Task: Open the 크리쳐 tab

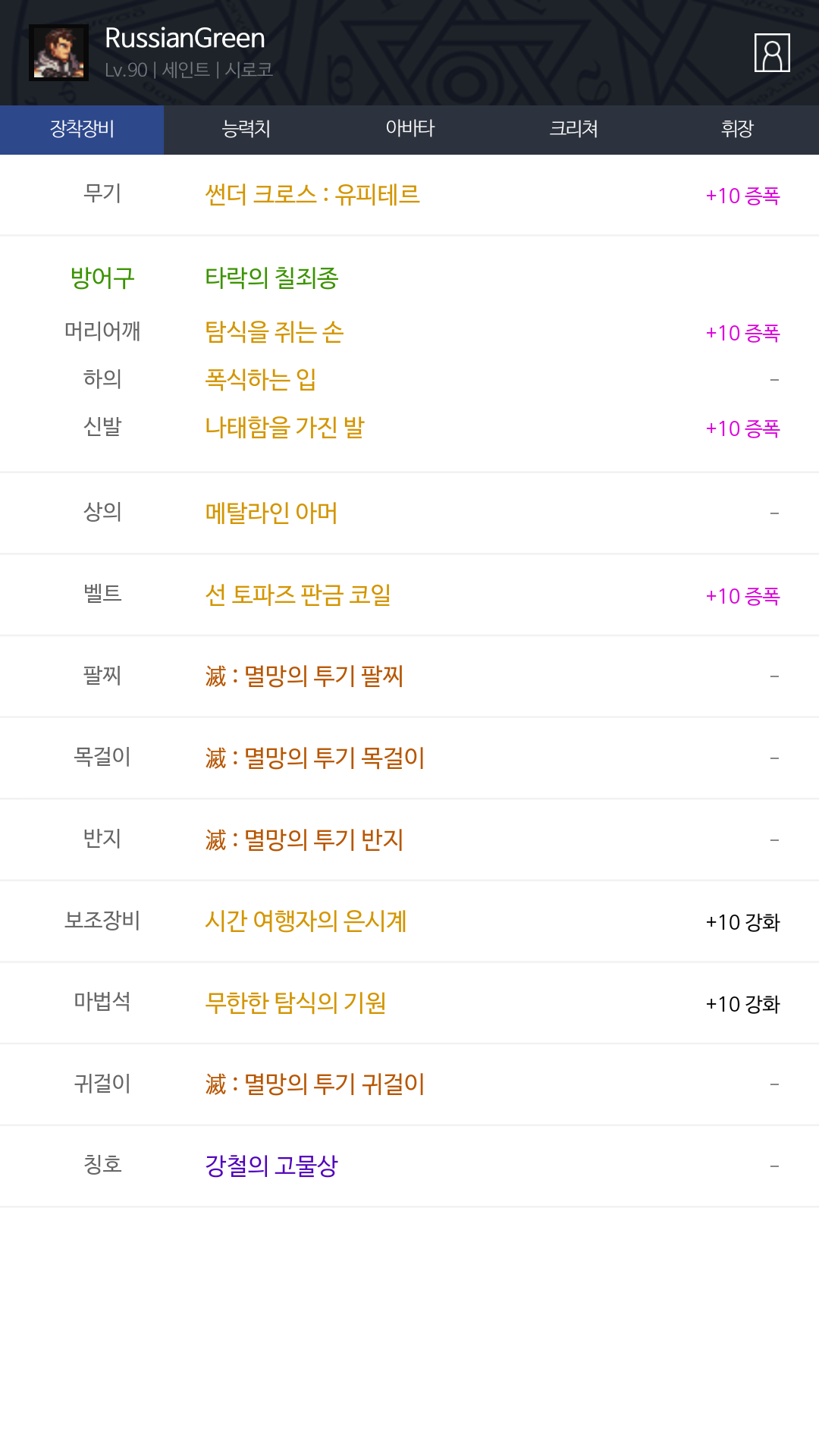Action: (573, 130)
